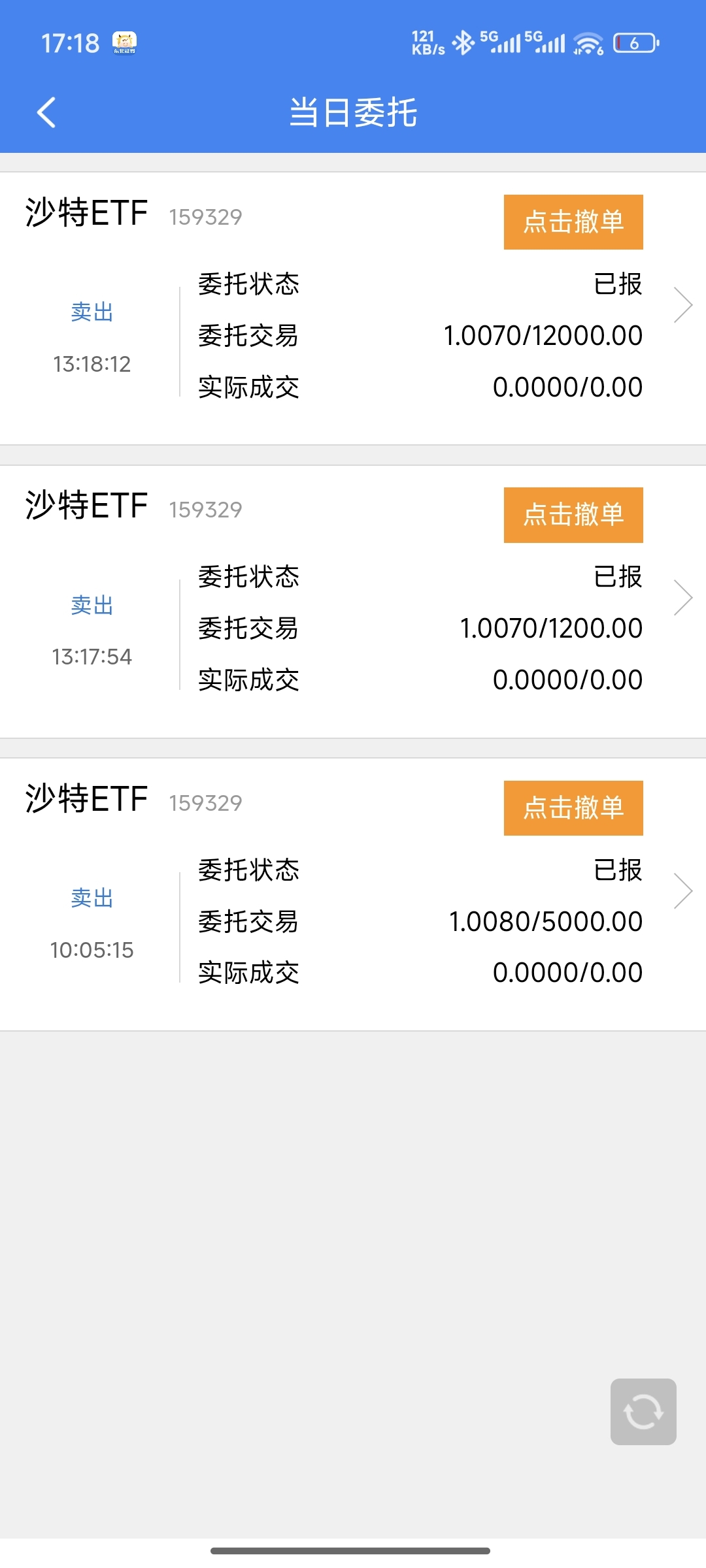This screenshot has height=1568, width=706.
Task: Open details chevron for the 13:18:12 order
Action: click(x=683, y=305)
